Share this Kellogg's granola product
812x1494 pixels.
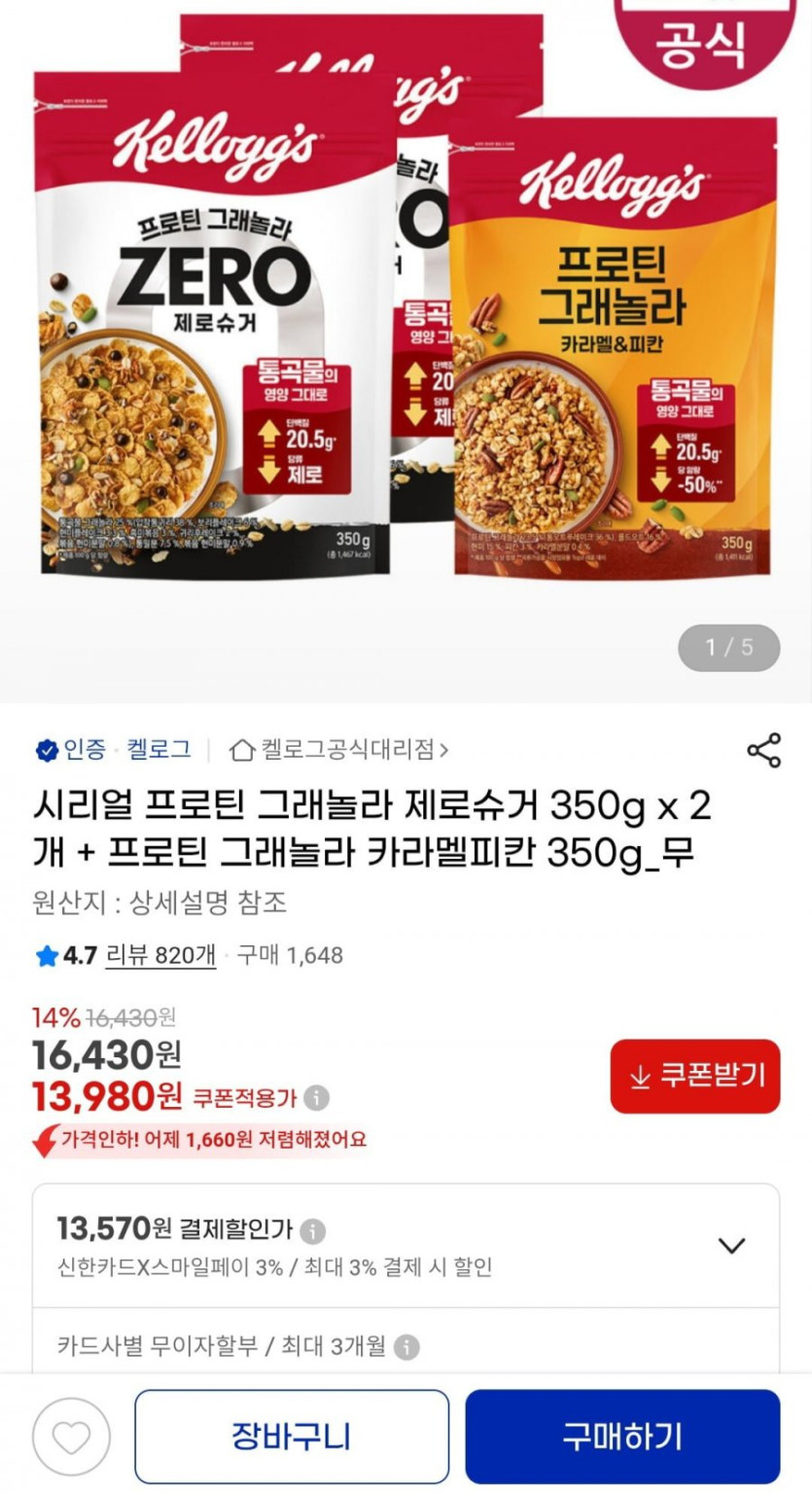763,751
